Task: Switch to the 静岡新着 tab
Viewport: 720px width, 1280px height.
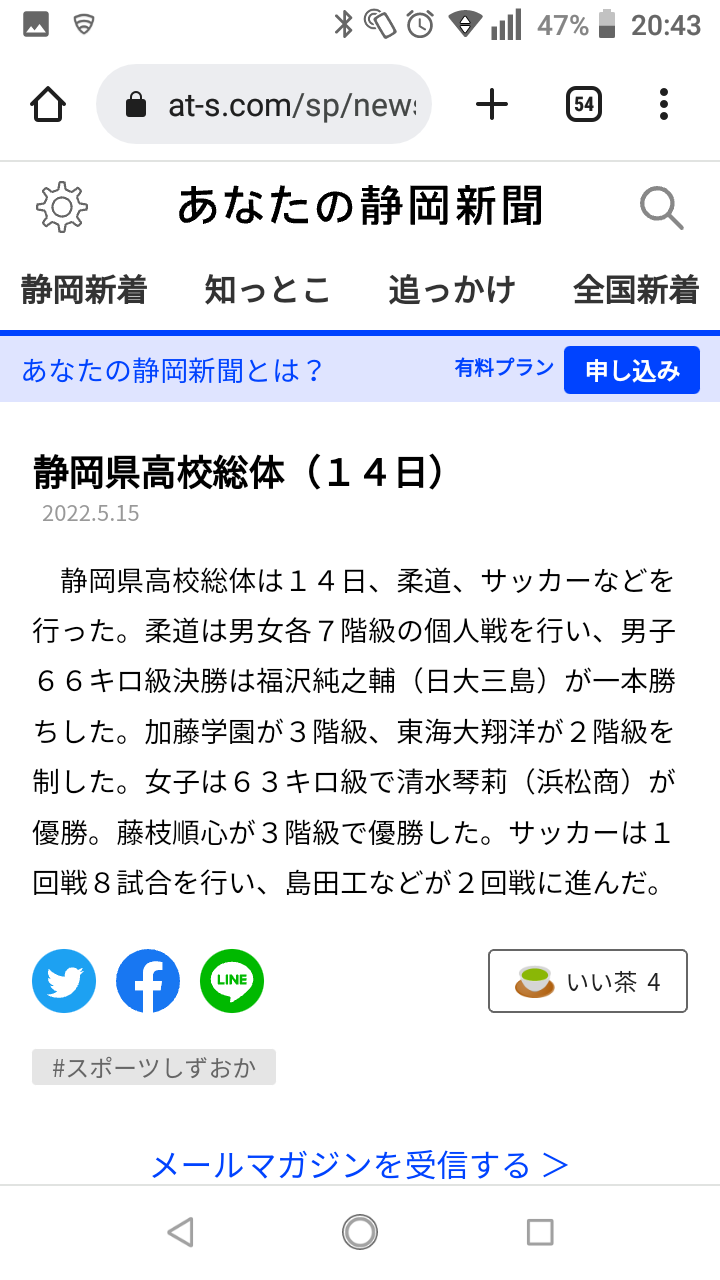Action: 84,290
